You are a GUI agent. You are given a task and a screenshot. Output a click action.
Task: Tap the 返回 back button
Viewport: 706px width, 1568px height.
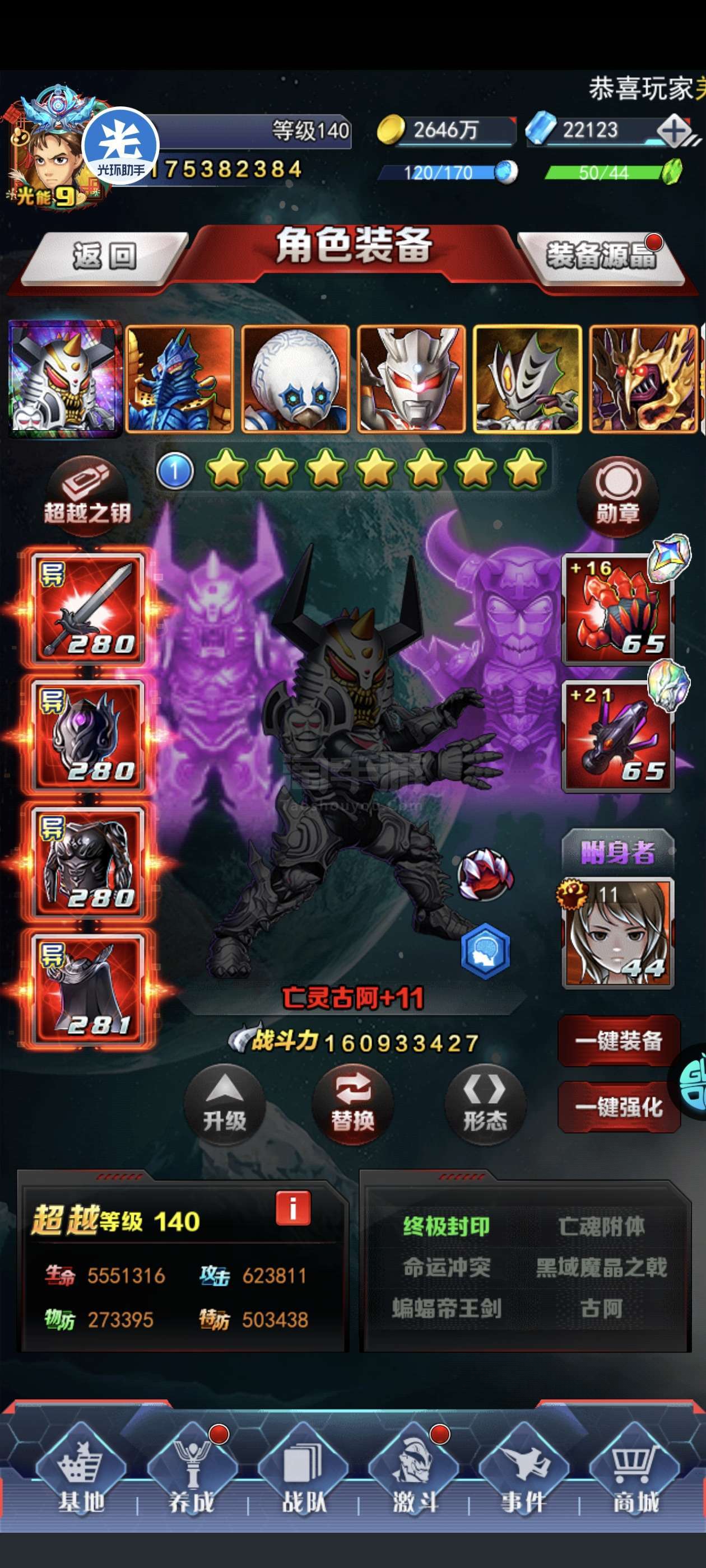click(x=103, y=257)
